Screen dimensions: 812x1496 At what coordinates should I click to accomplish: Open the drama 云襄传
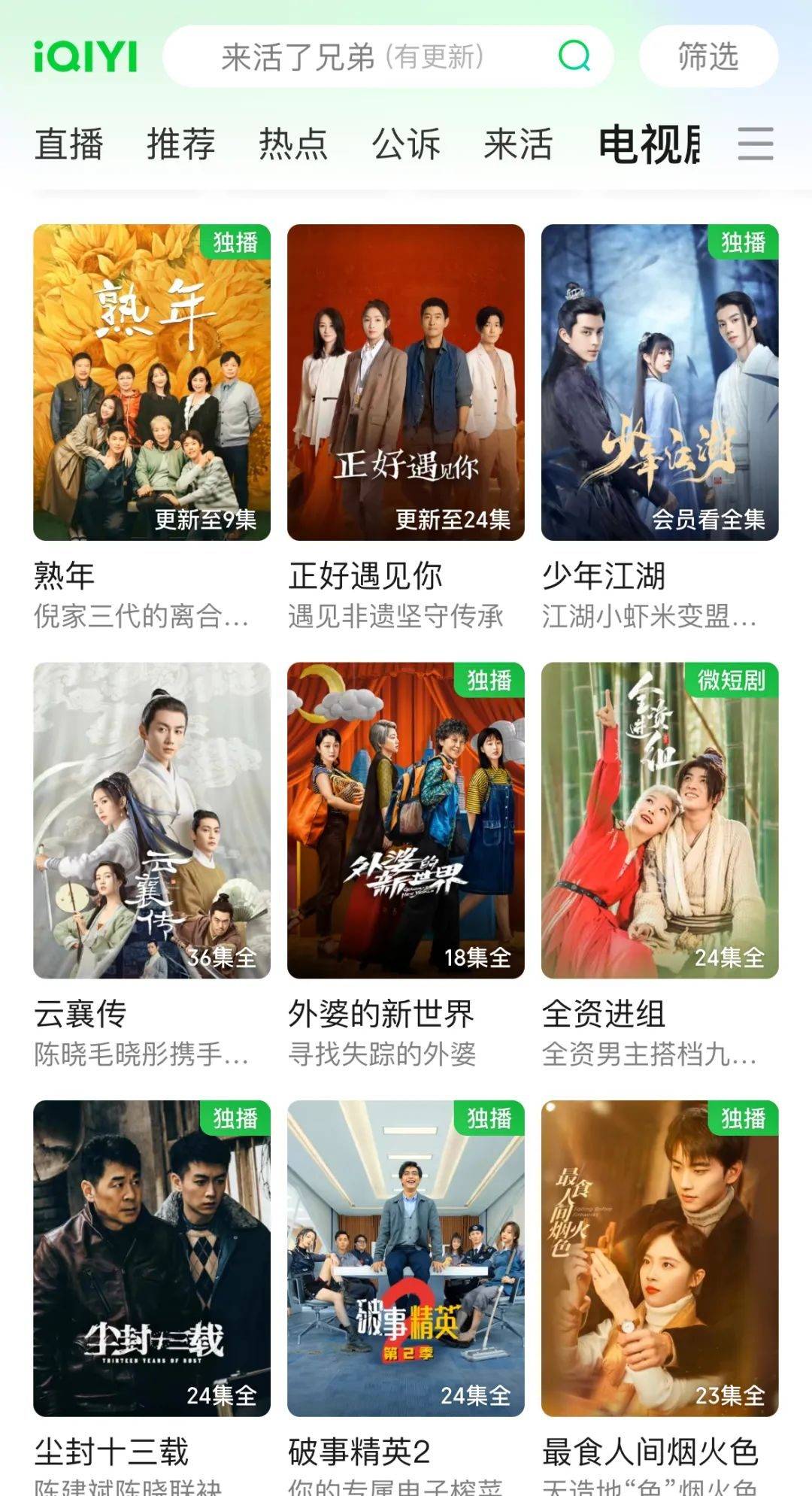pos(152,820)
